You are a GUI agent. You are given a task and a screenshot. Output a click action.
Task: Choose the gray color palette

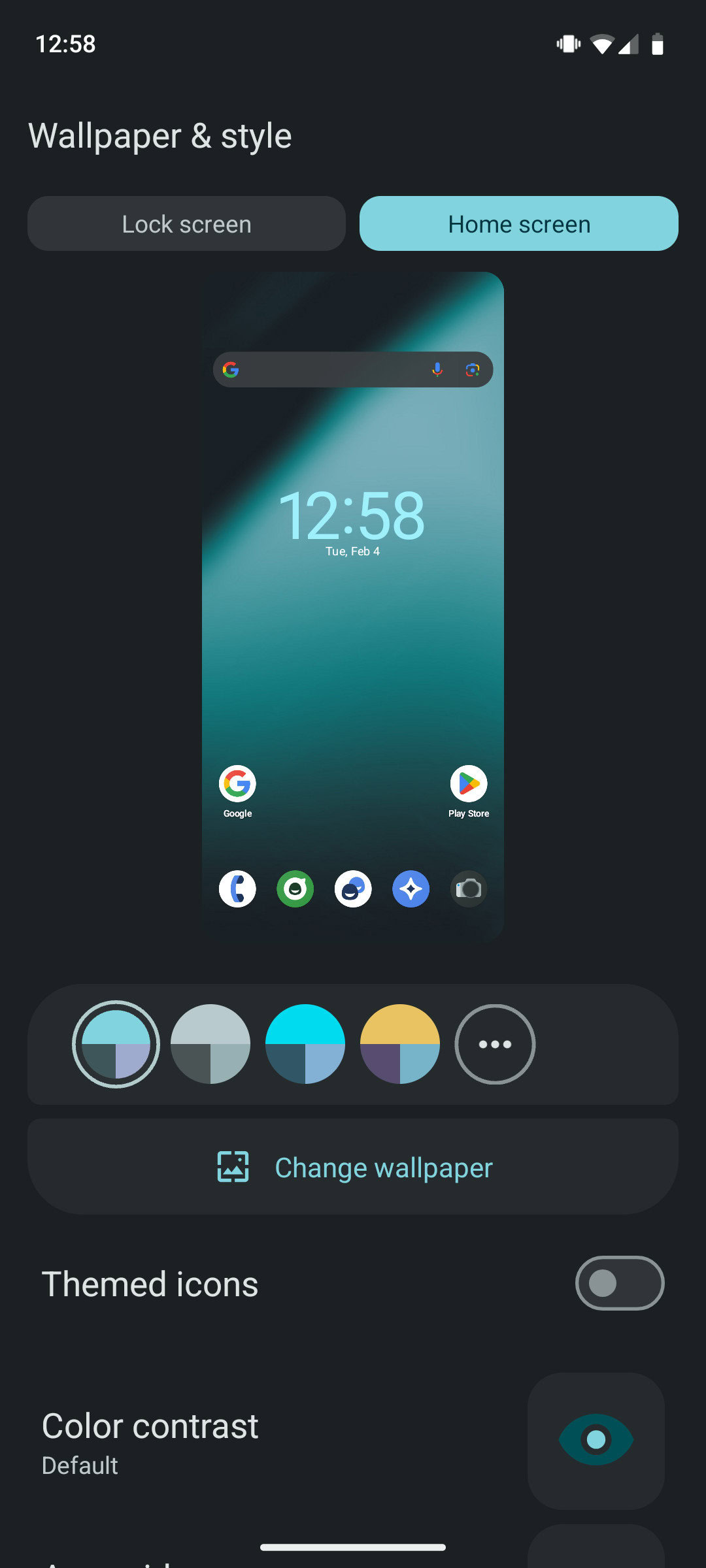210,1044
